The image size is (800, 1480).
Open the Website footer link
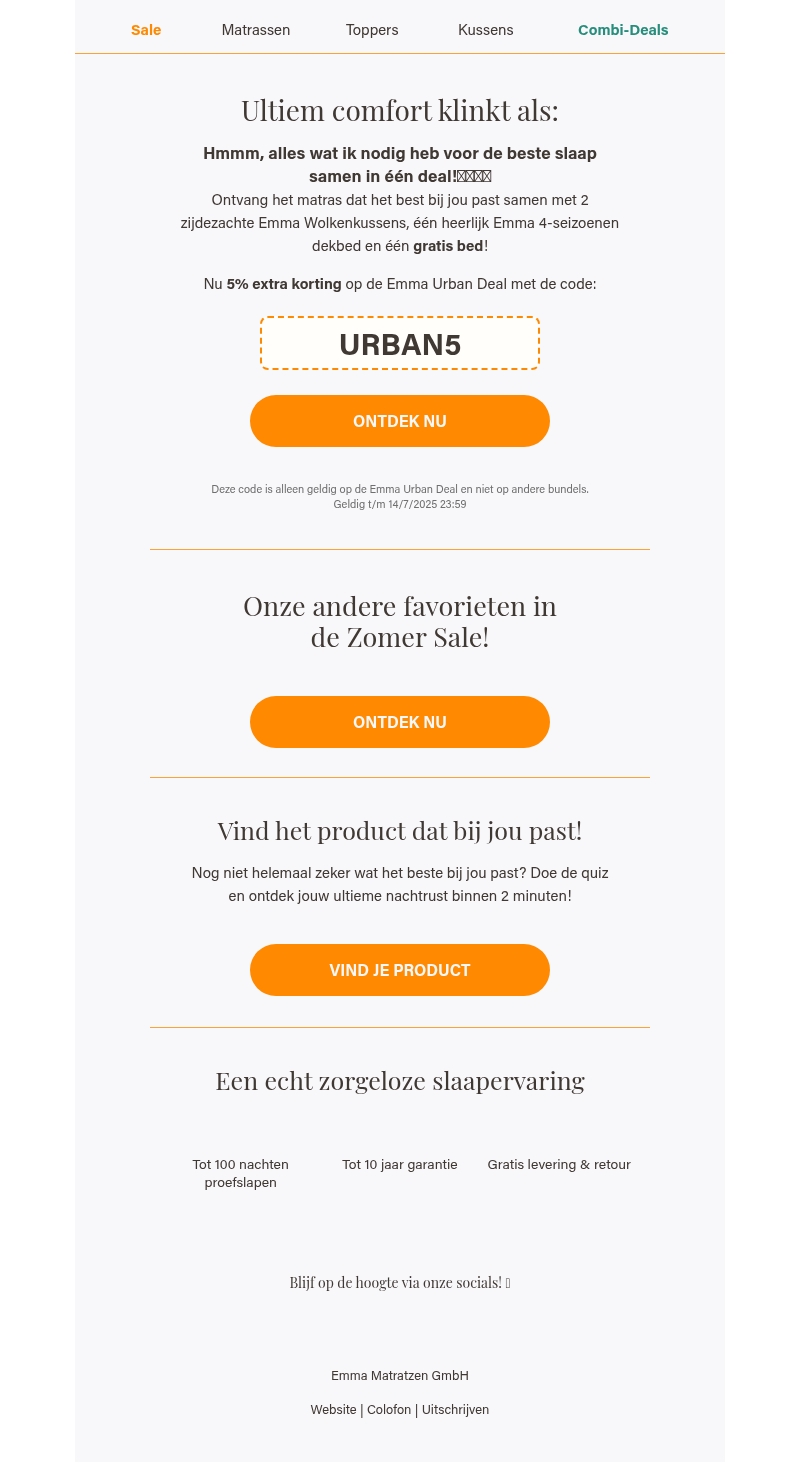333,1409
